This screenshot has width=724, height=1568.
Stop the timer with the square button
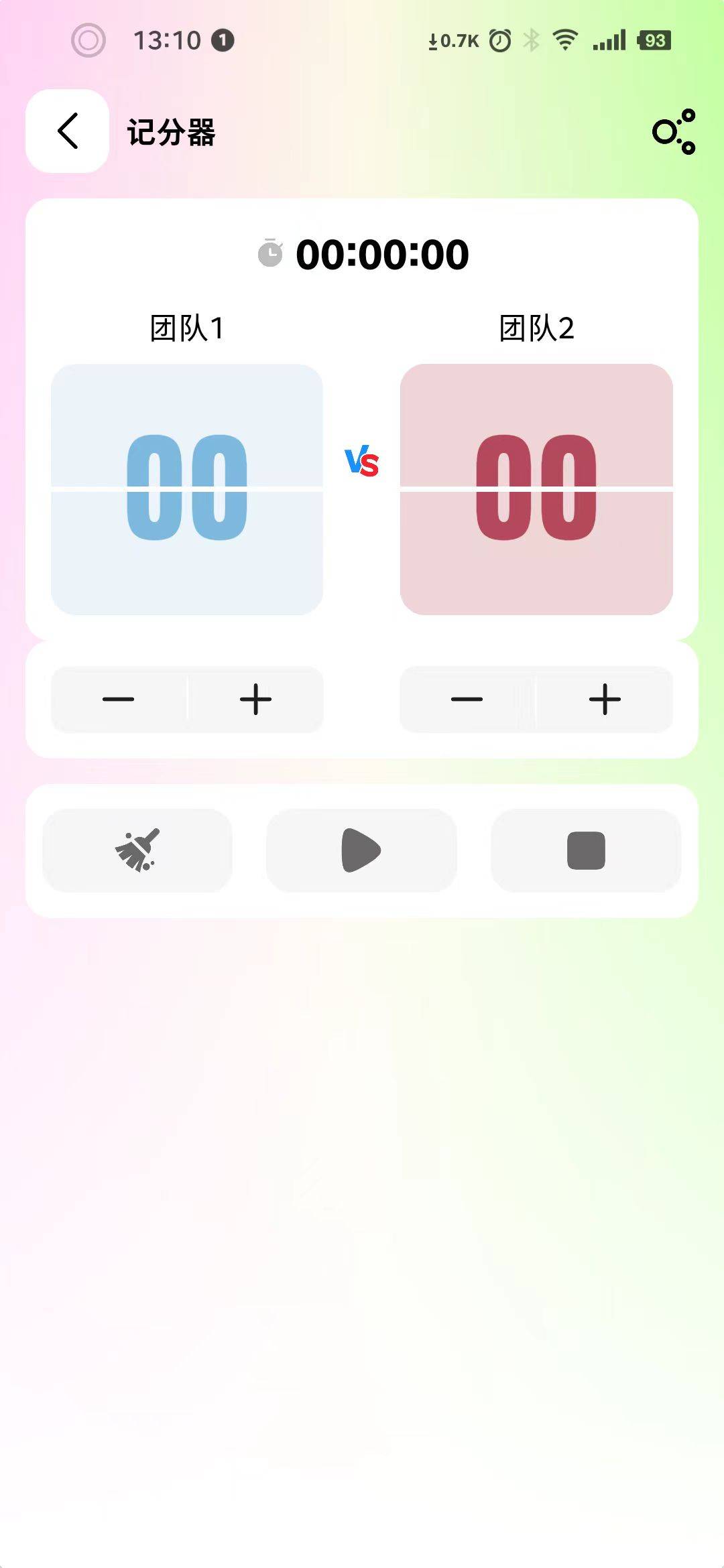click(586, 850)
